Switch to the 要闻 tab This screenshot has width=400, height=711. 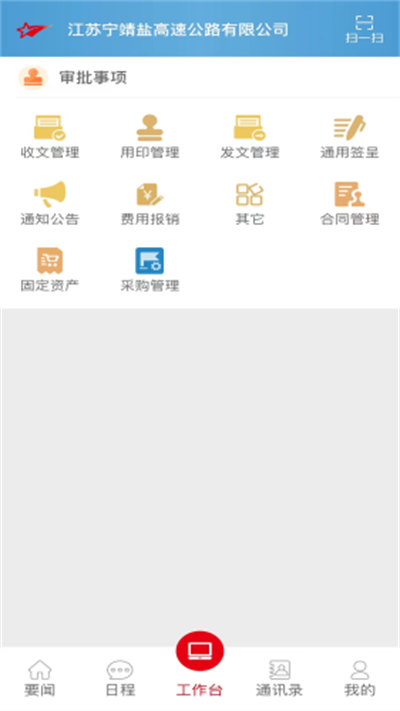tap(40, 678)
